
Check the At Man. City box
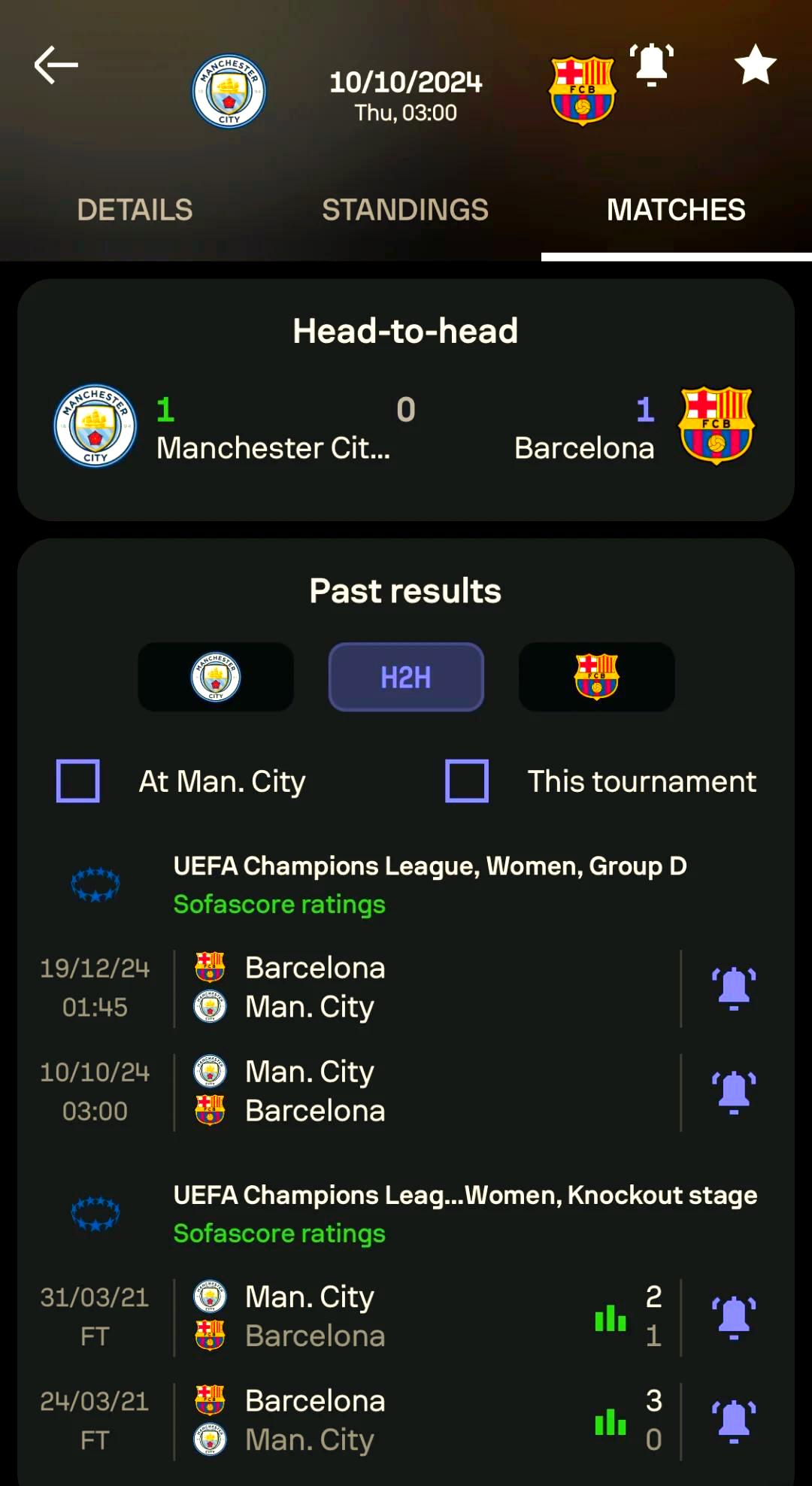pos(78,781)
